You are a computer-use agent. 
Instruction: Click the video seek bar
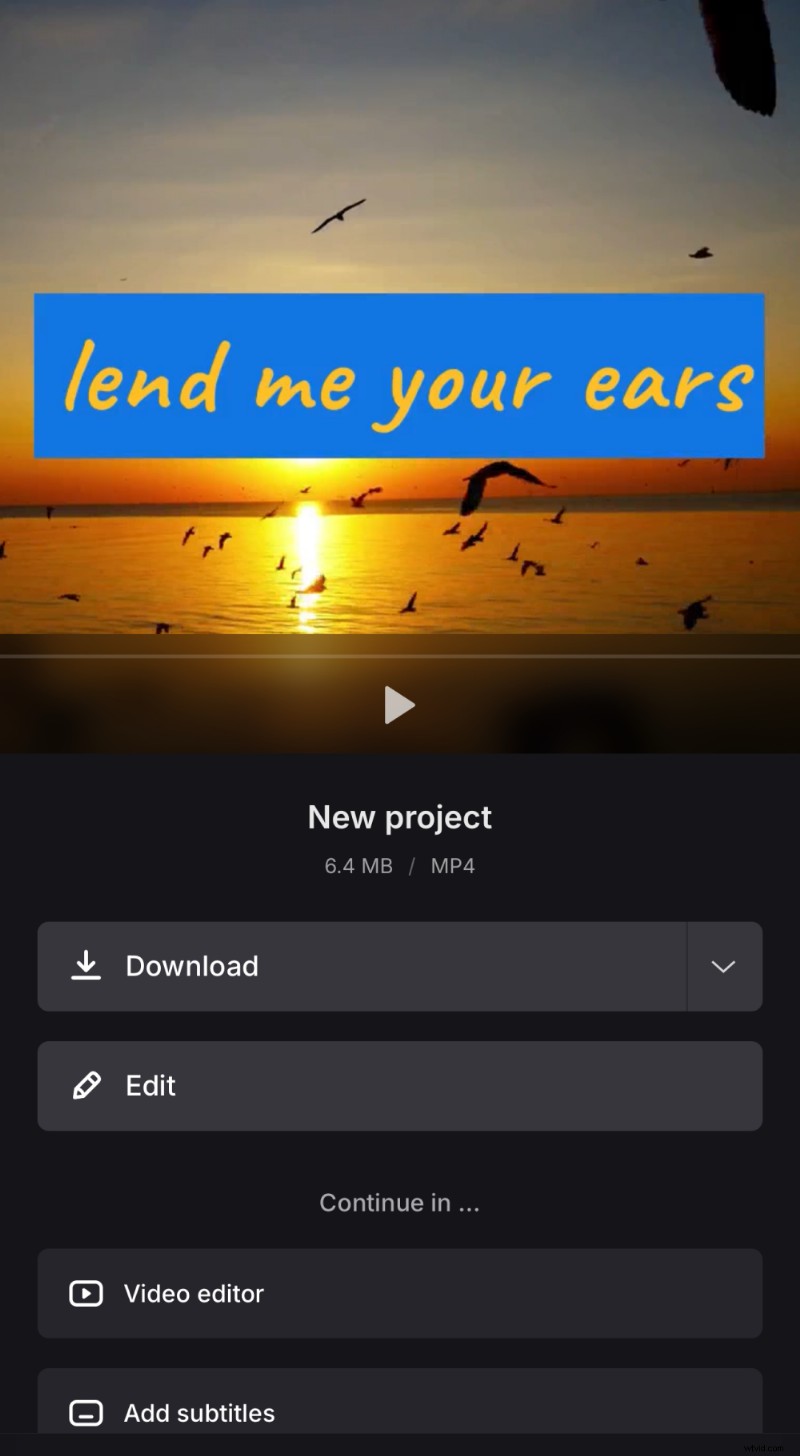(400, 650)
